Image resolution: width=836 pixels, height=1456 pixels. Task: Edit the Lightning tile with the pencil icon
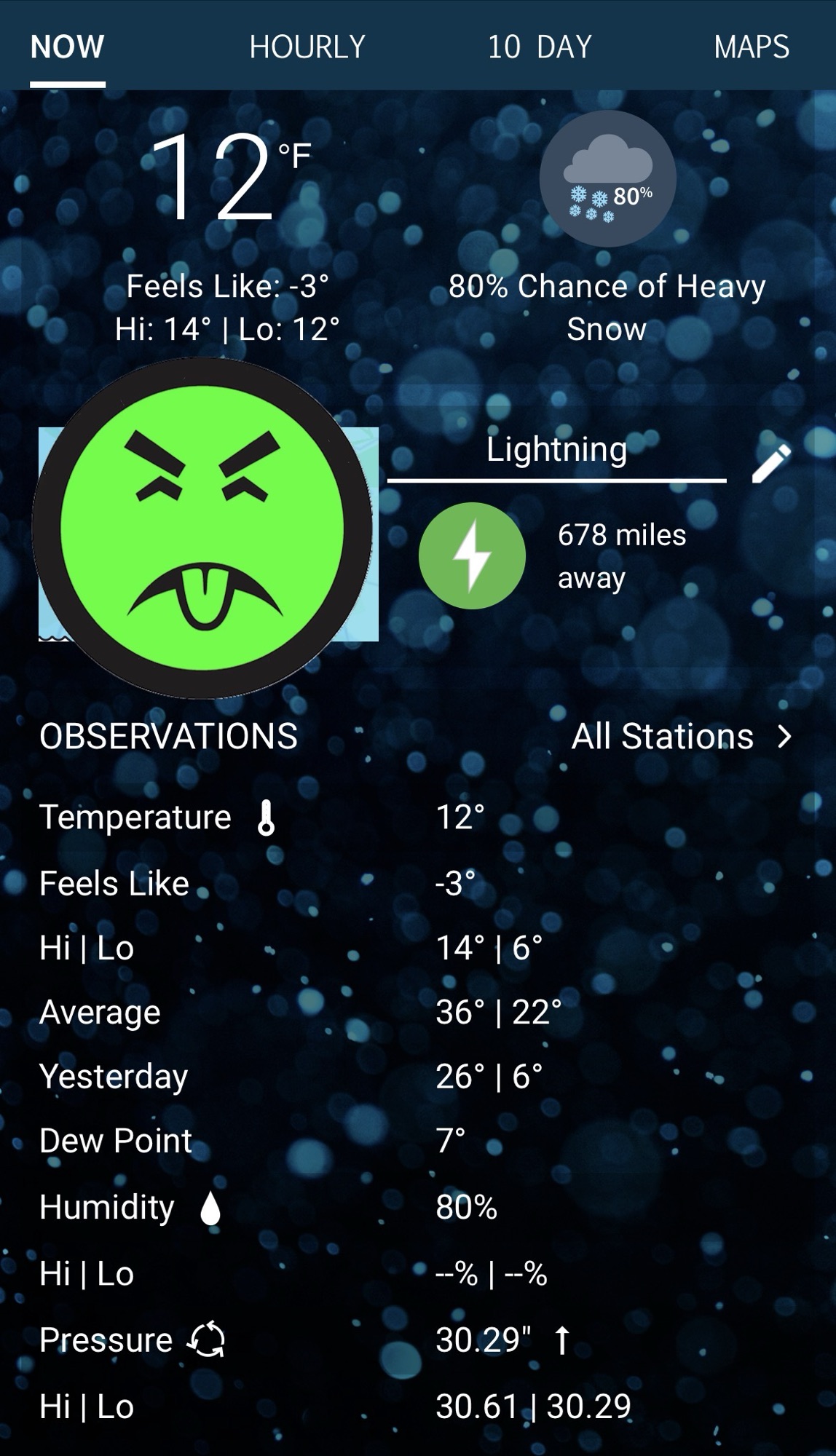tap(771, 463)
